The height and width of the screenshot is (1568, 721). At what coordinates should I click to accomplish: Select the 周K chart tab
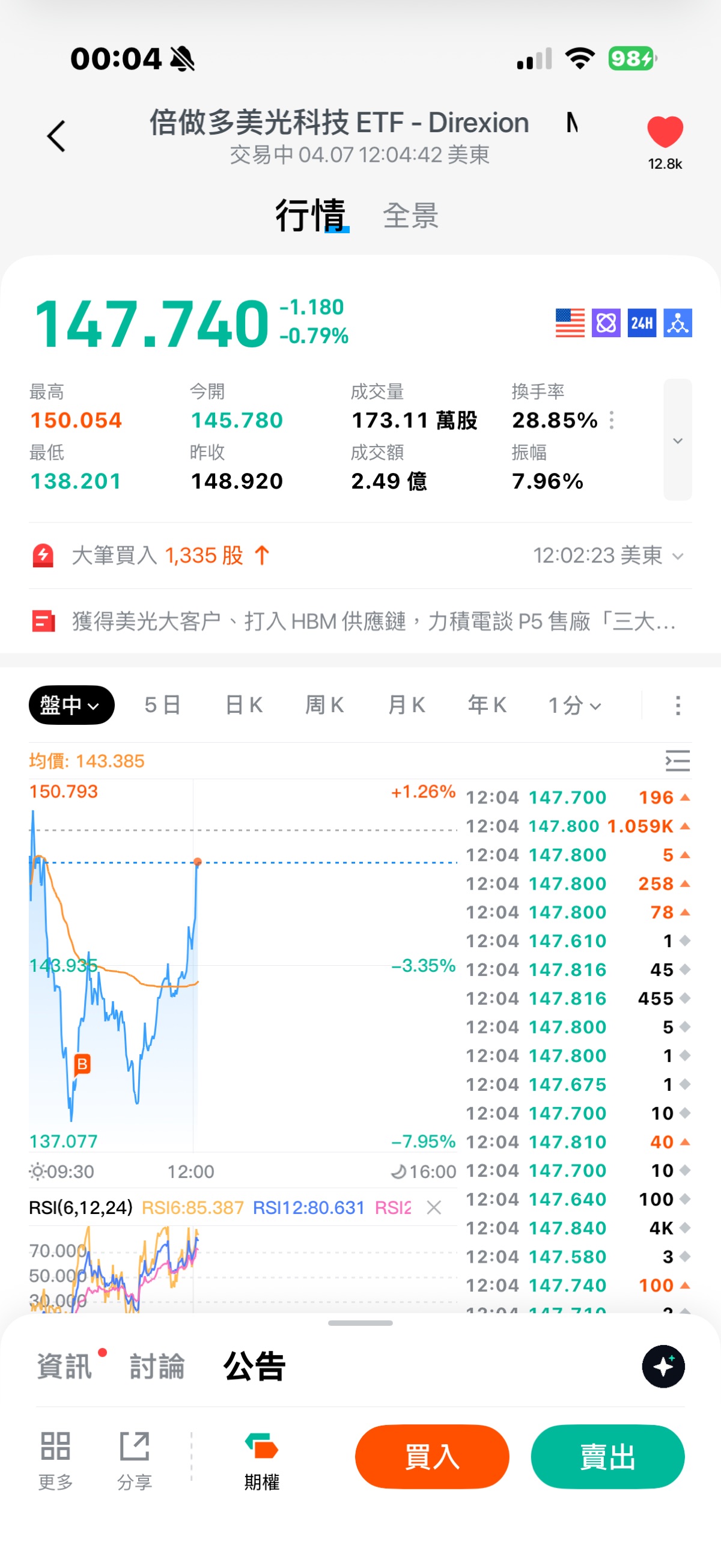tap(324, 705)
